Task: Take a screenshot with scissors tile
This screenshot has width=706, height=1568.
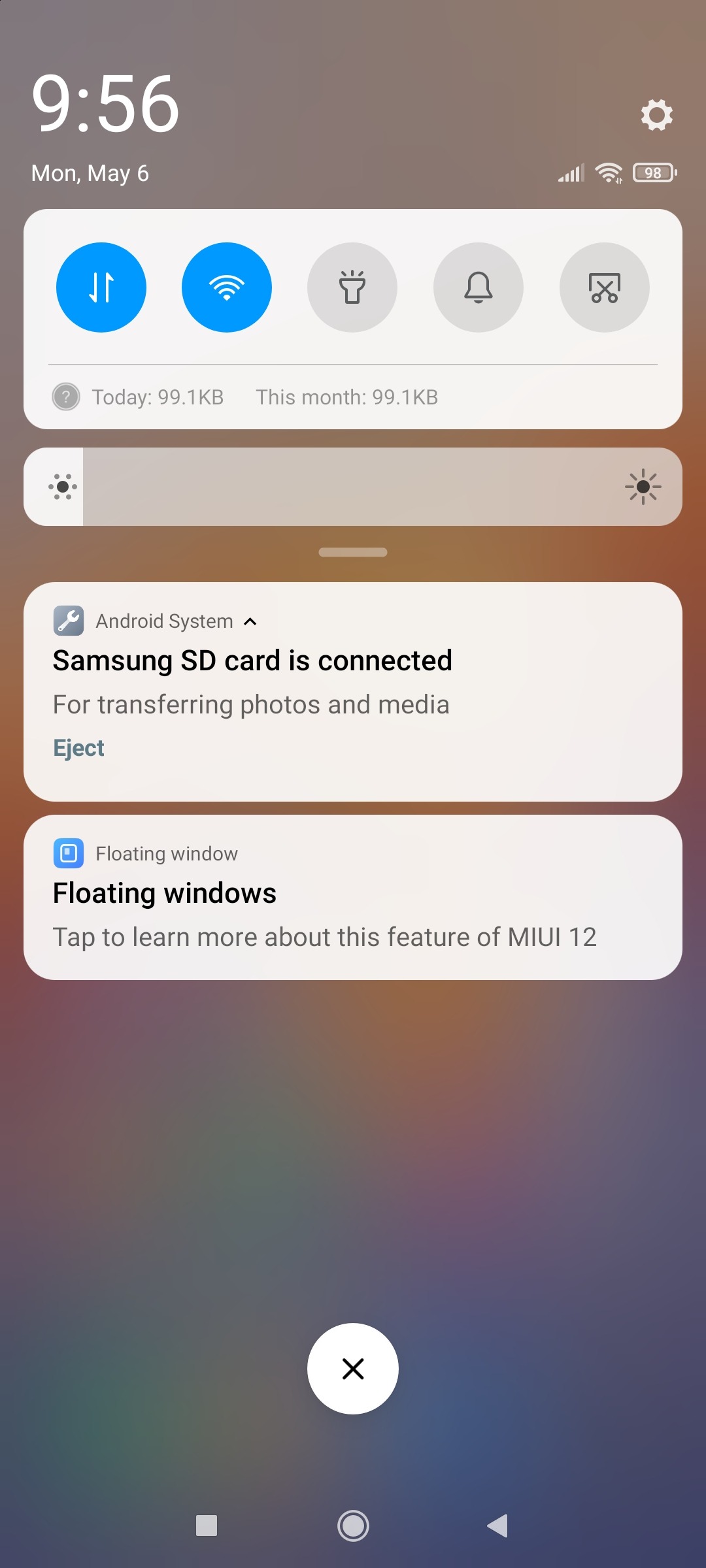Action: [605, 287]
